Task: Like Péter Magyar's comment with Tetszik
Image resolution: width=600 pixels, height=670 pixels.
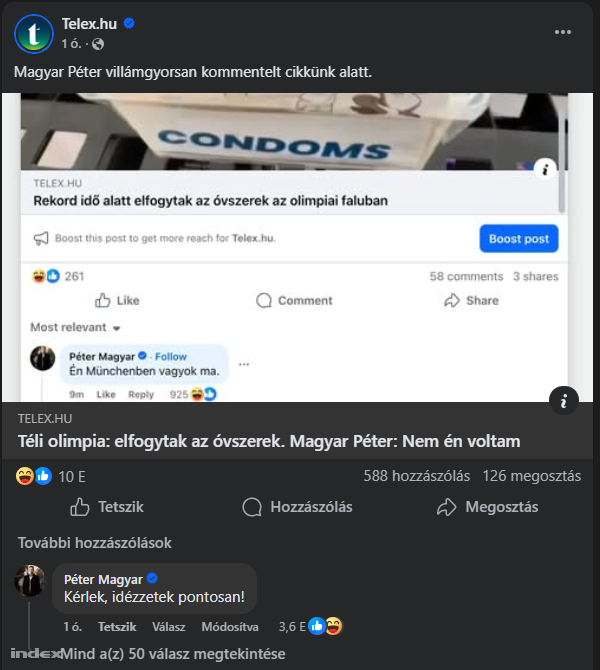Action: 117,627
